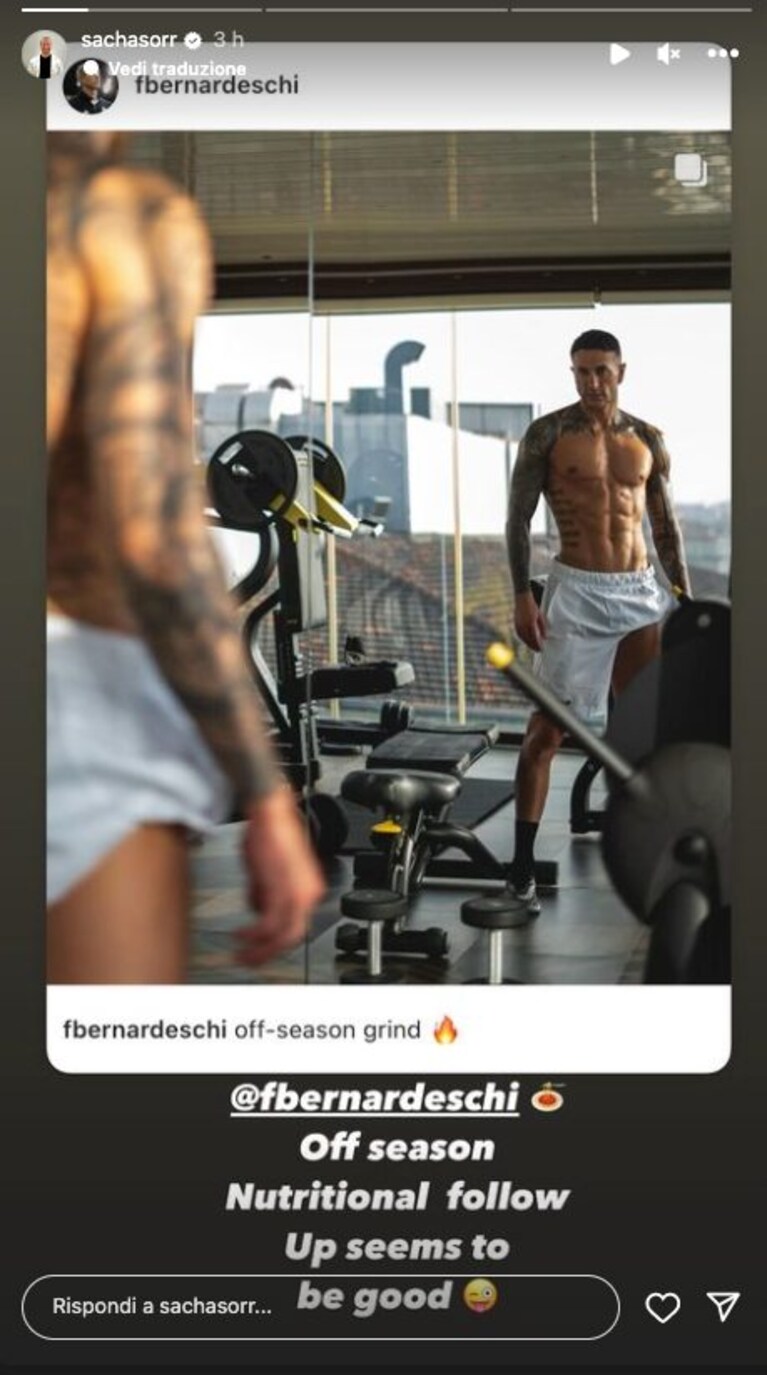Open the three-dots story options menu
The image size is (767, 1375).
722,54
